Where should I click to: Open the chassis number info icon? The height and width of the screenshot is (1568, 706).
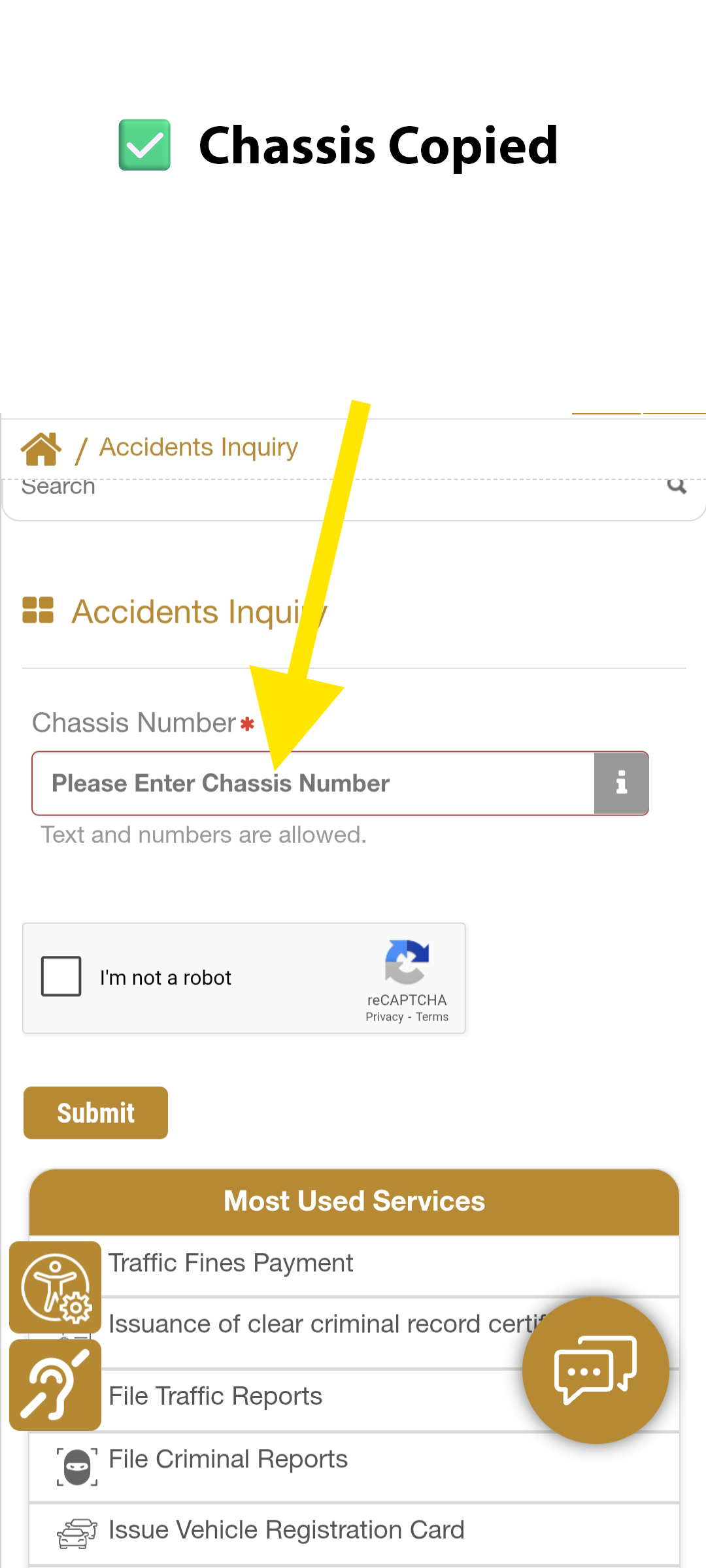click(x=621, y=783)
